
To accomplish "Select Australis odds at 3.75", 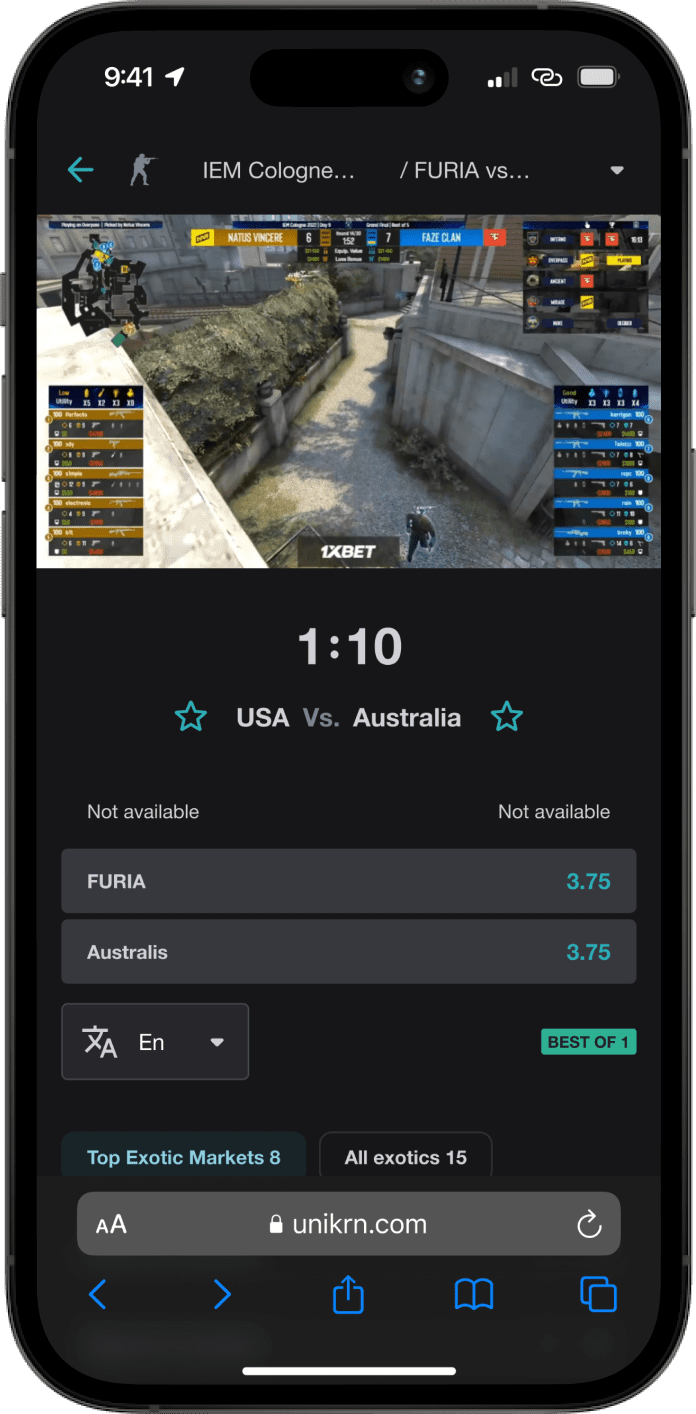I will [348, 952].
